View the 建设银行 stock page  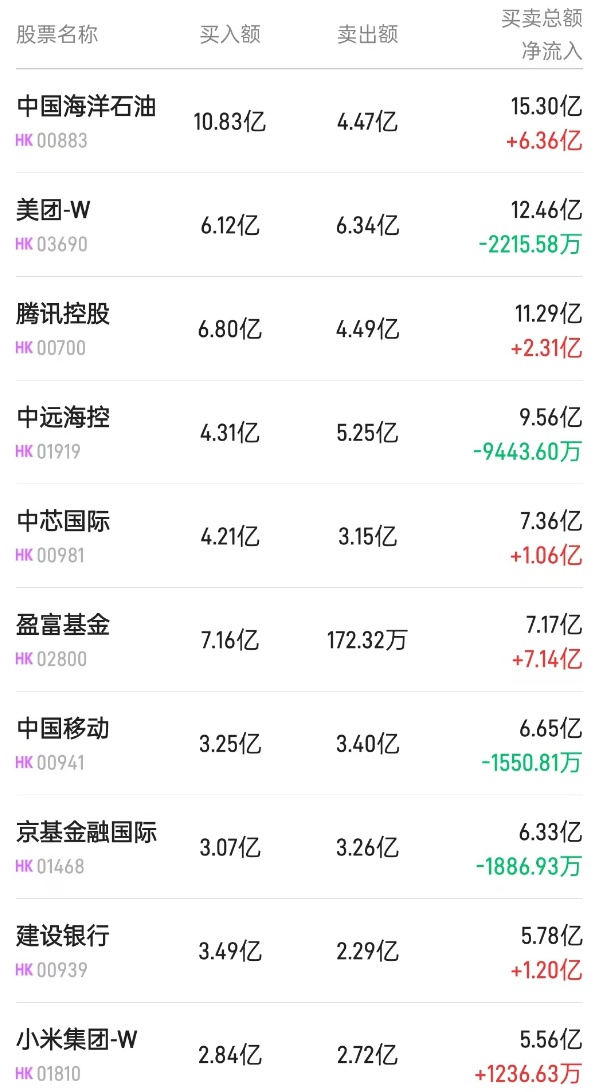point(63,937)
